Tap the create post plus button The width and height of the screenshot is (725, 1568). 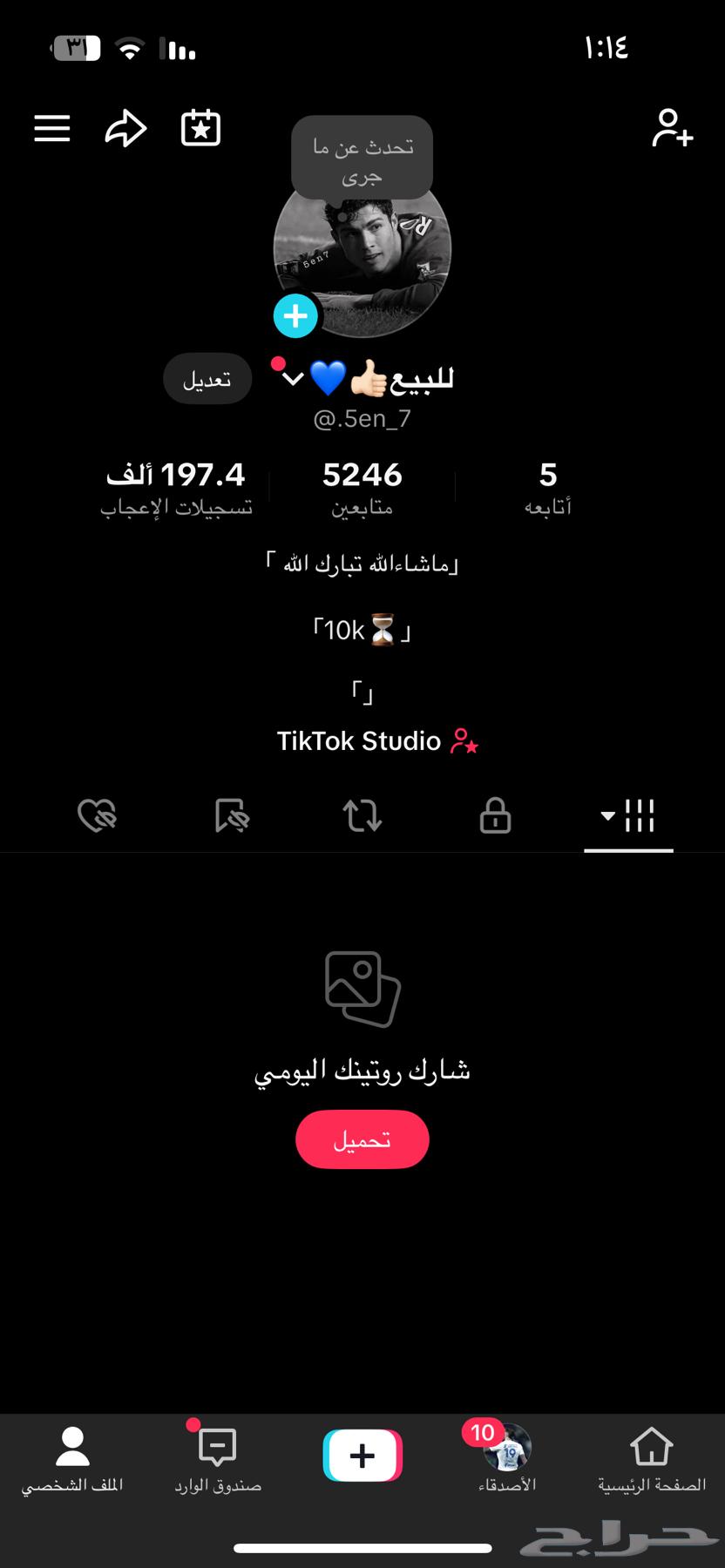tap(362, 1453)
